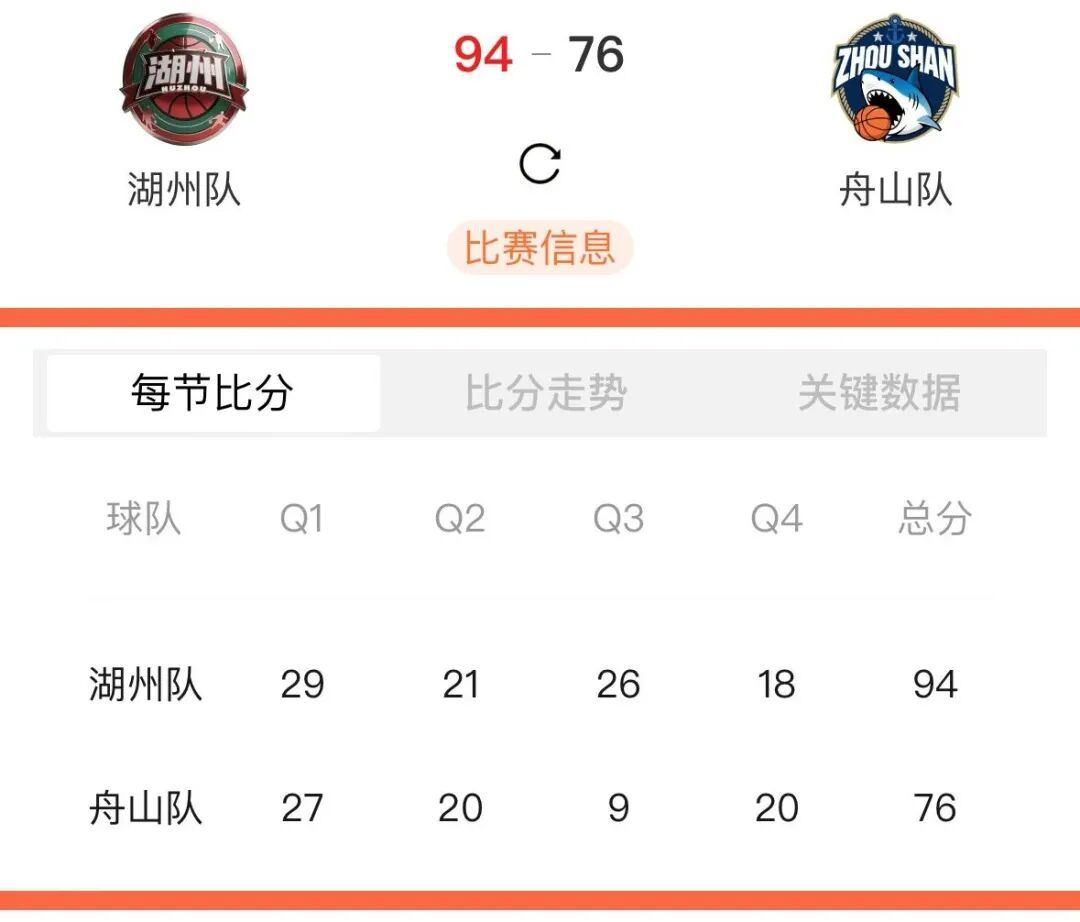Open the 比赛信息 match info button
The height and width of the screenshot is (922, 1080).
pos(539,247)
